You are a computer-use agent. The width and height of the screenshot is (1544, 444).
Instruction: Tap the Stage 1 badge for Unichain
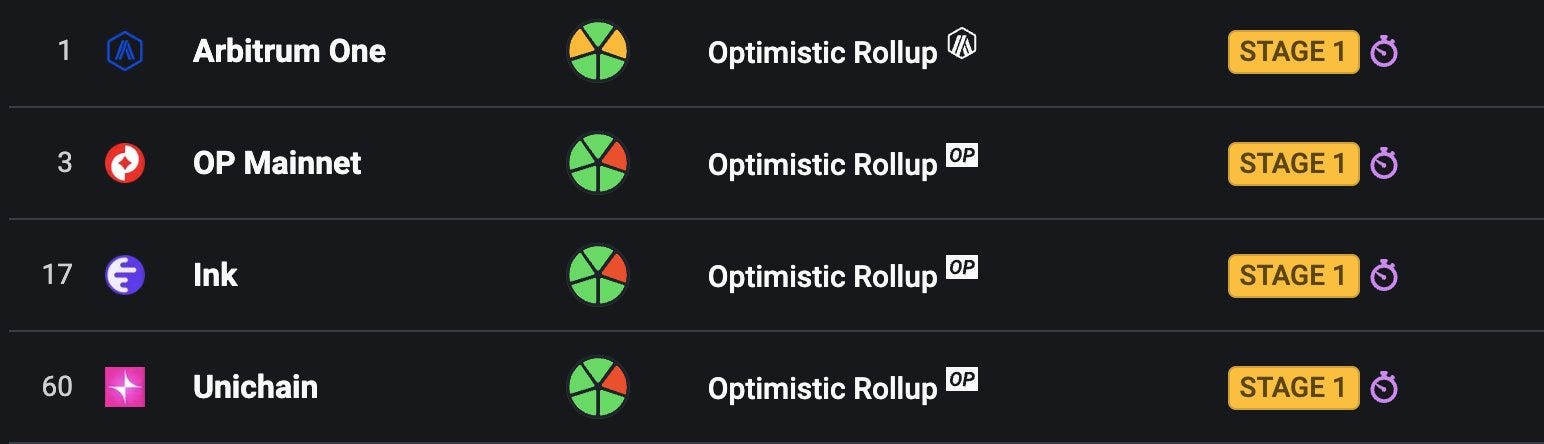tap(1293, 388)
